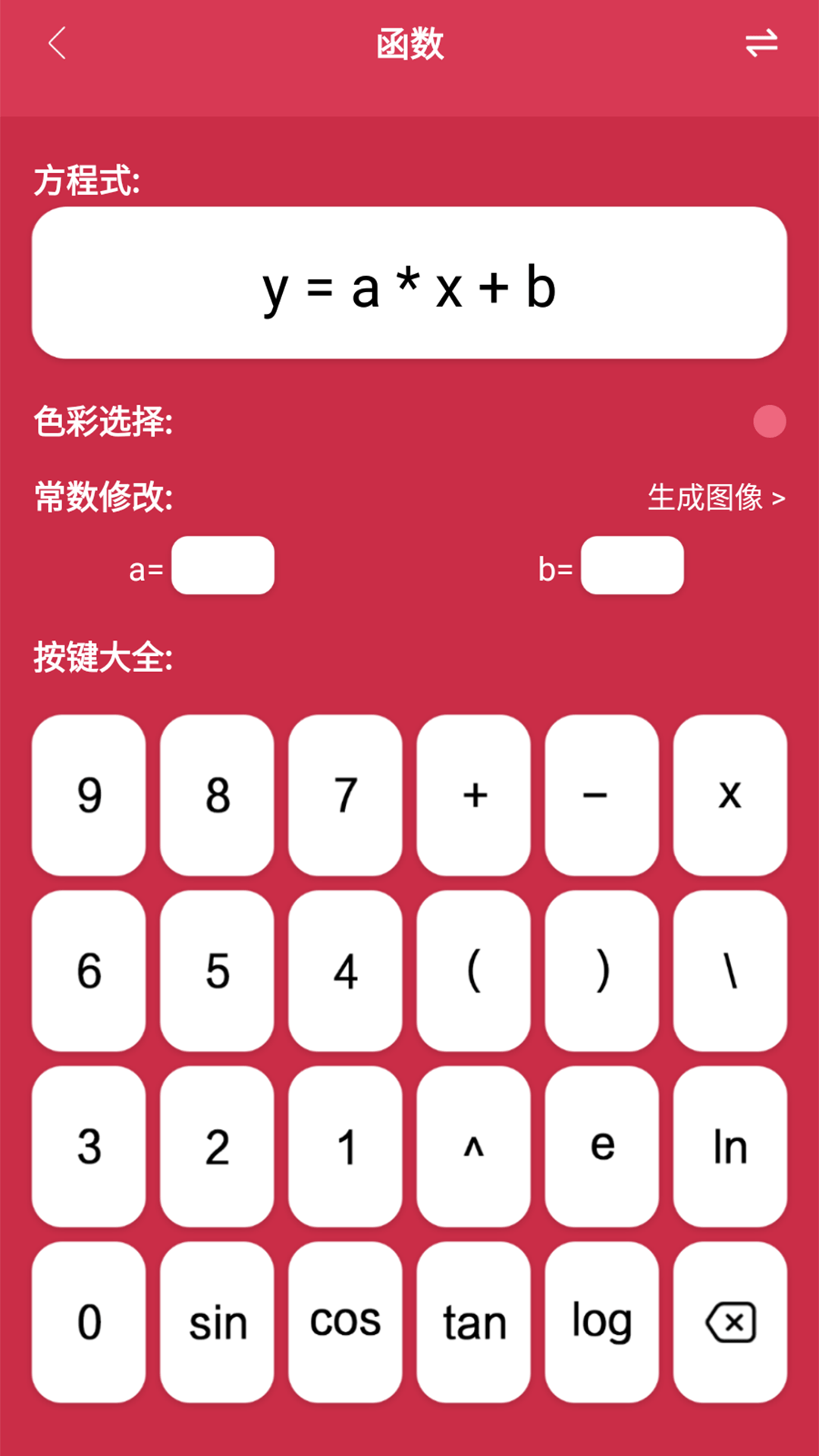Insert the log function
This screenshot has width=819, height=1456.
pyautogui.click(x=602, y=1323)
